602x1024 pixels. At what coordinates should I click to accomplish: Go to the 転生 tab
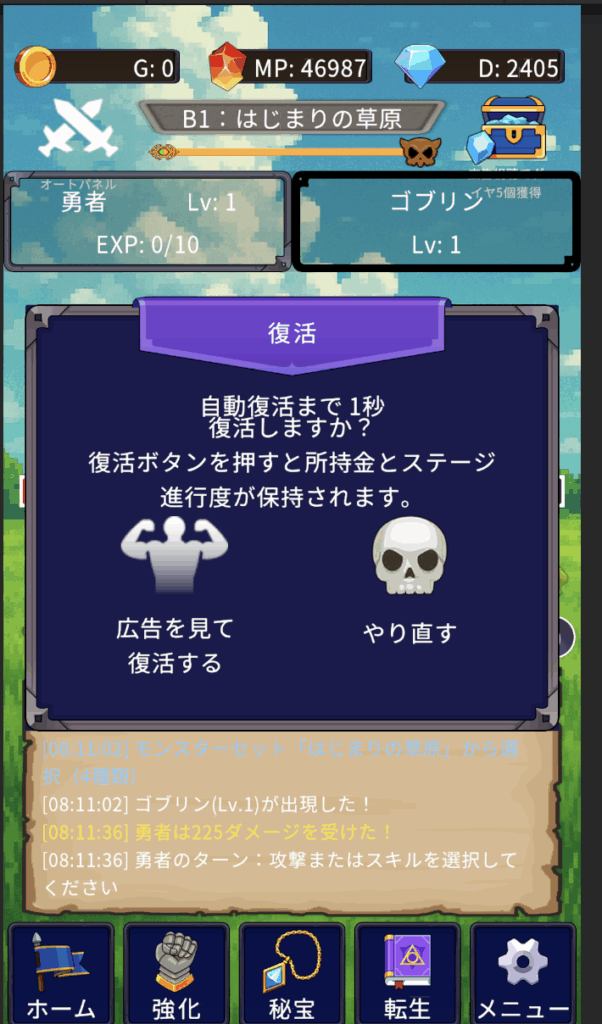click(x=407, y=973)
